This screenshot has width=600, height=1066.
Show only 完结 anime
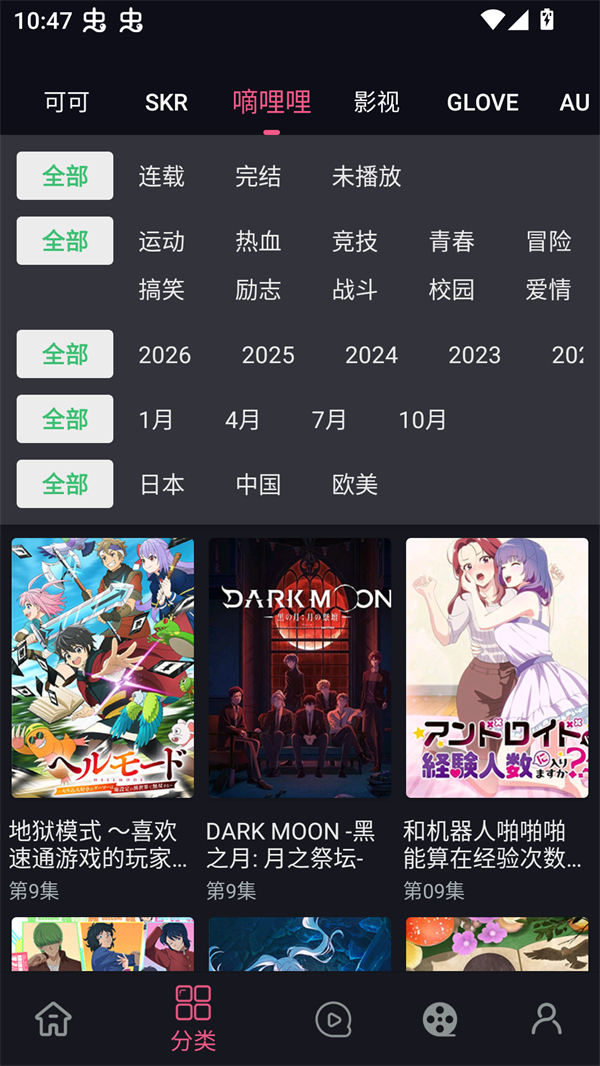click(258, 177)
